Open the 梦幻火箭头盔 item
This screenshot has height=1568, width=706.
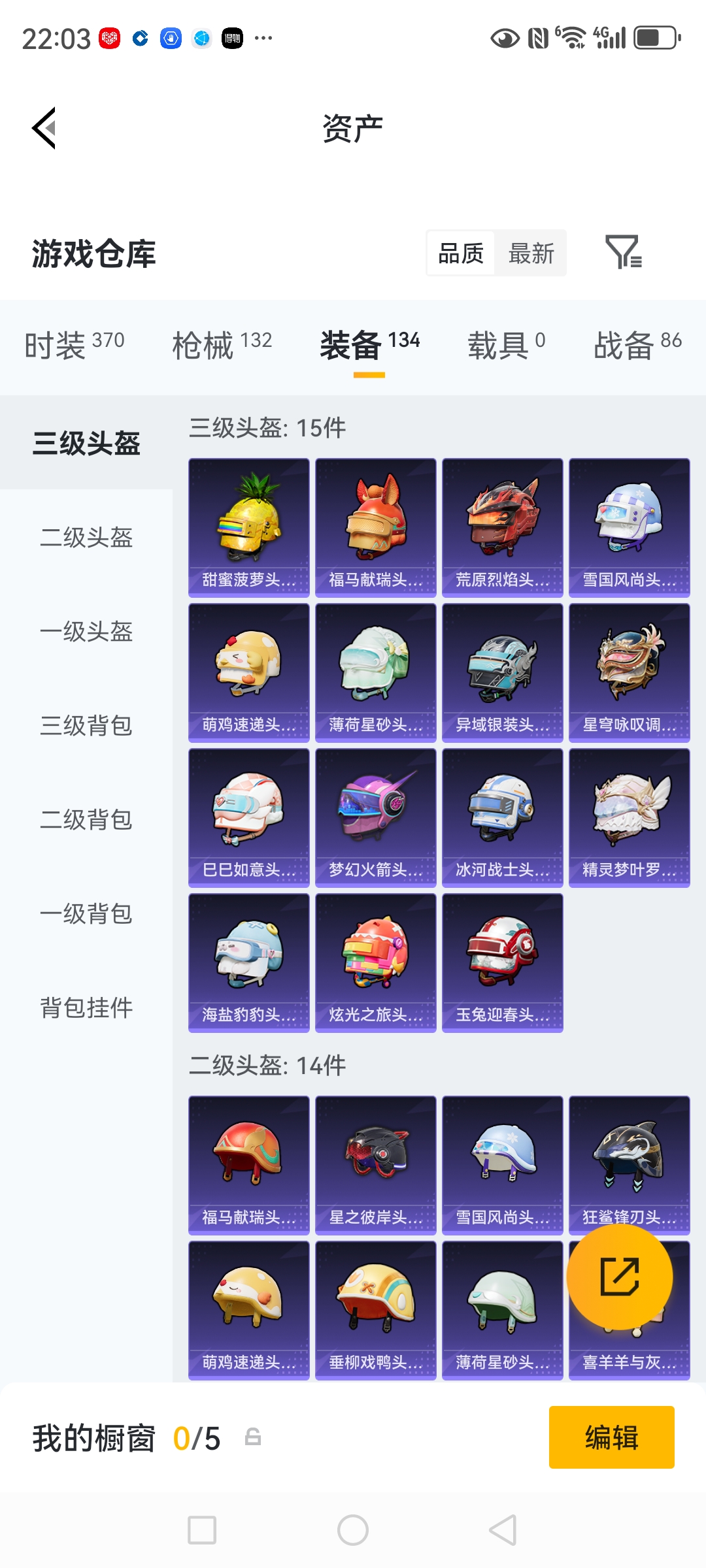375,817
